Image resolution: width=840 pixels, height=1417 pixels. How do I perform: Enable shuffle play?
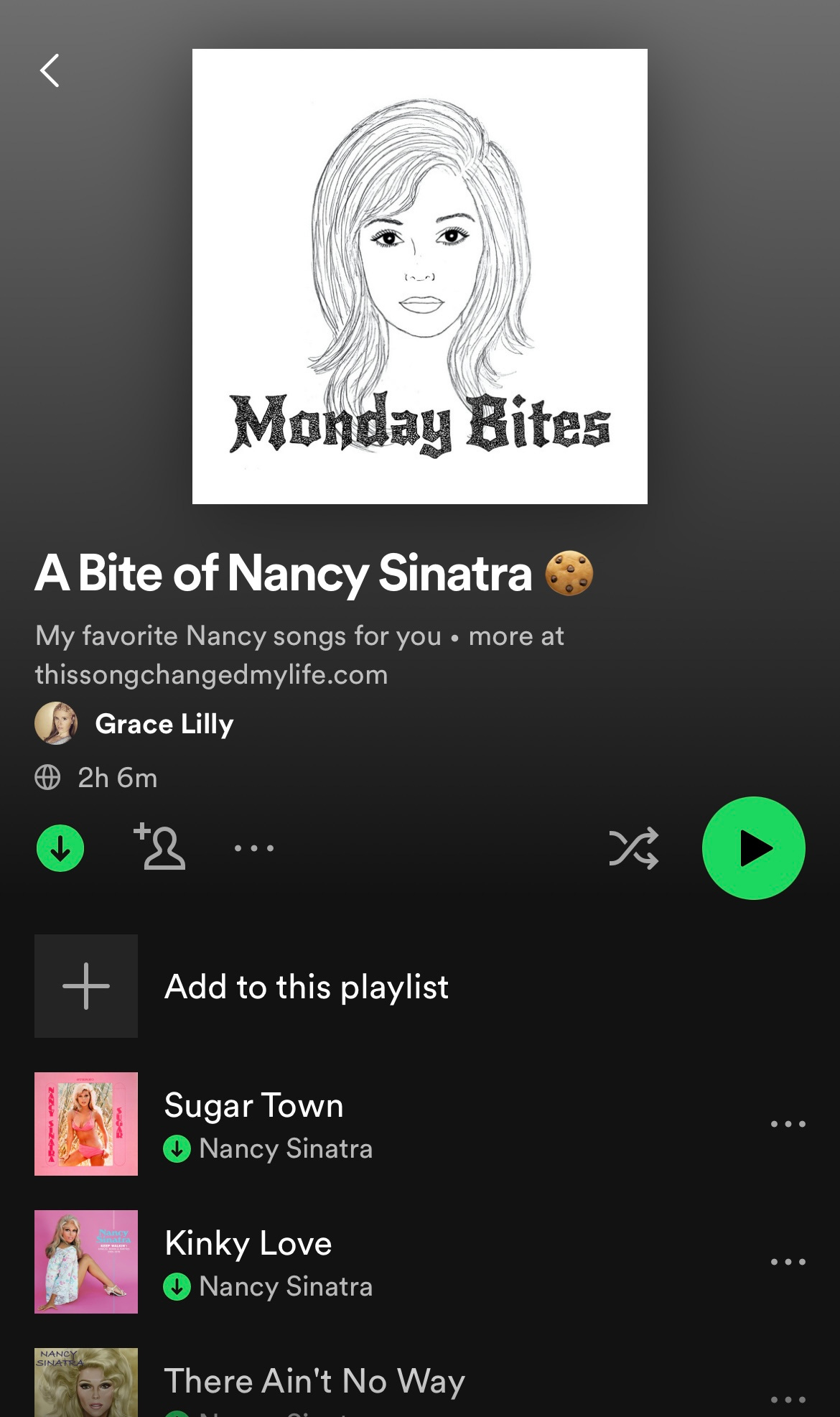click(x=633, y=848)
